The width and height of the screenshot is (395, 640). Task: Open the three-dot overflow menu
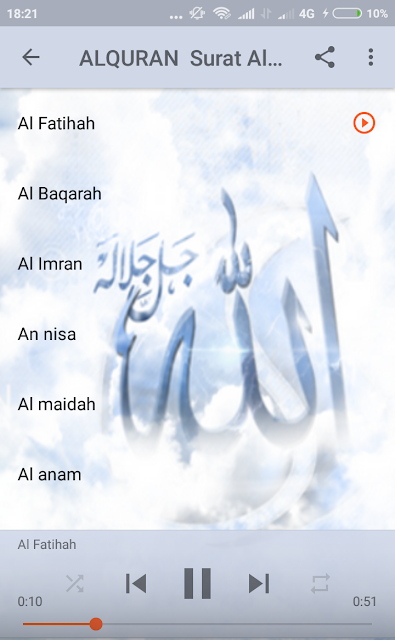click(371, 57)
